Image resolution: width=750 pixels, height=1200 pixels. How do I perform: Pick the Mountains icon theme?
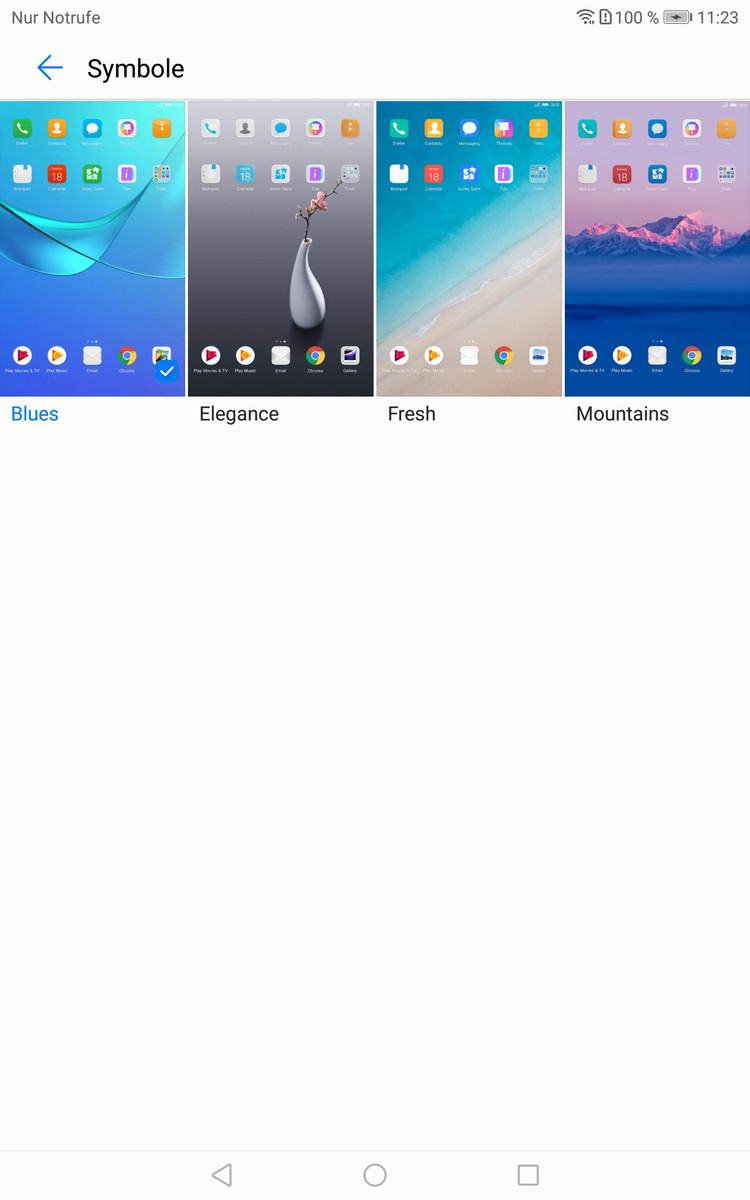[657, 249]
